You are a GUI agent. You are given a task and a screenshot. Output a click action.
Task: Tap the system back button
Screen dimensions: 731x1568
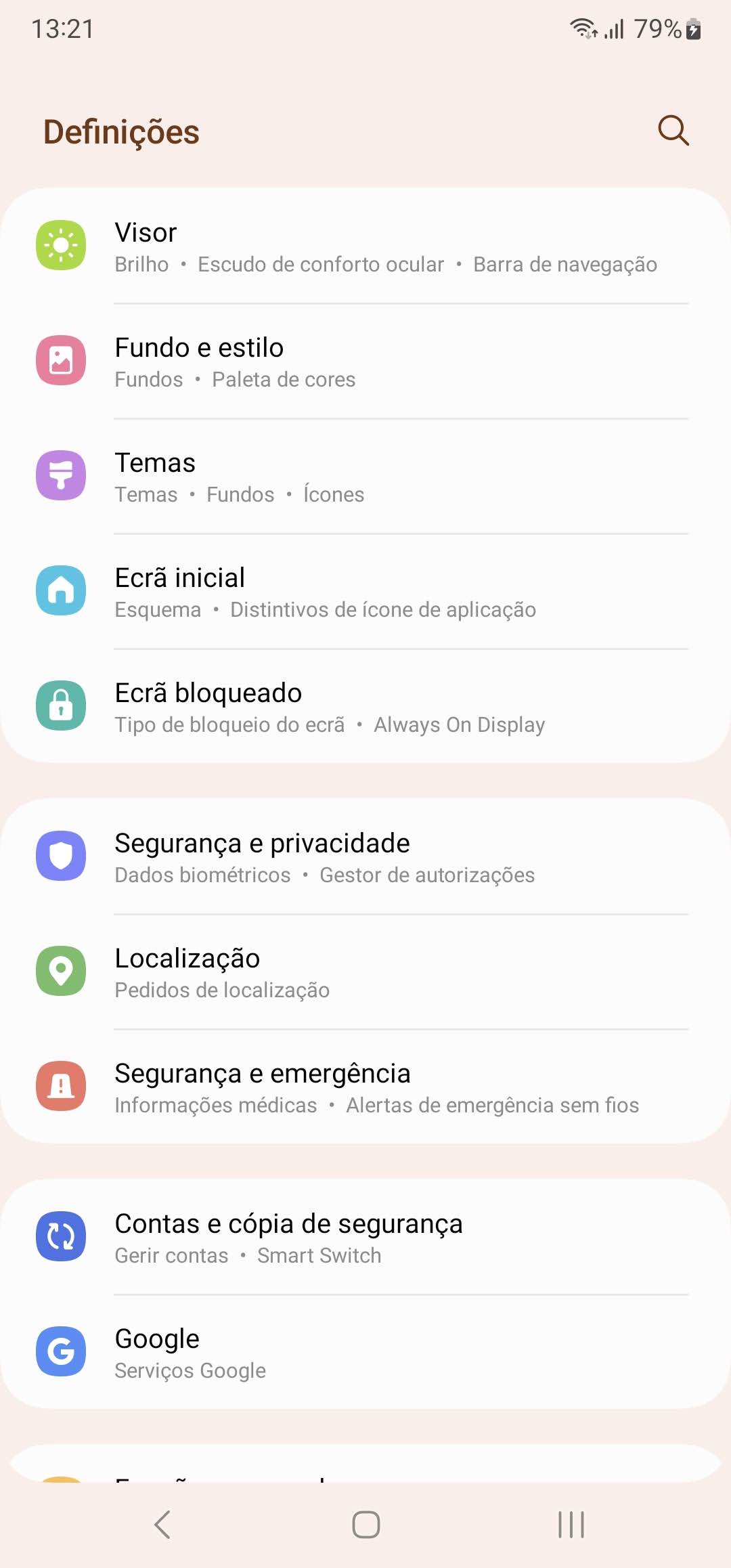162,1525
